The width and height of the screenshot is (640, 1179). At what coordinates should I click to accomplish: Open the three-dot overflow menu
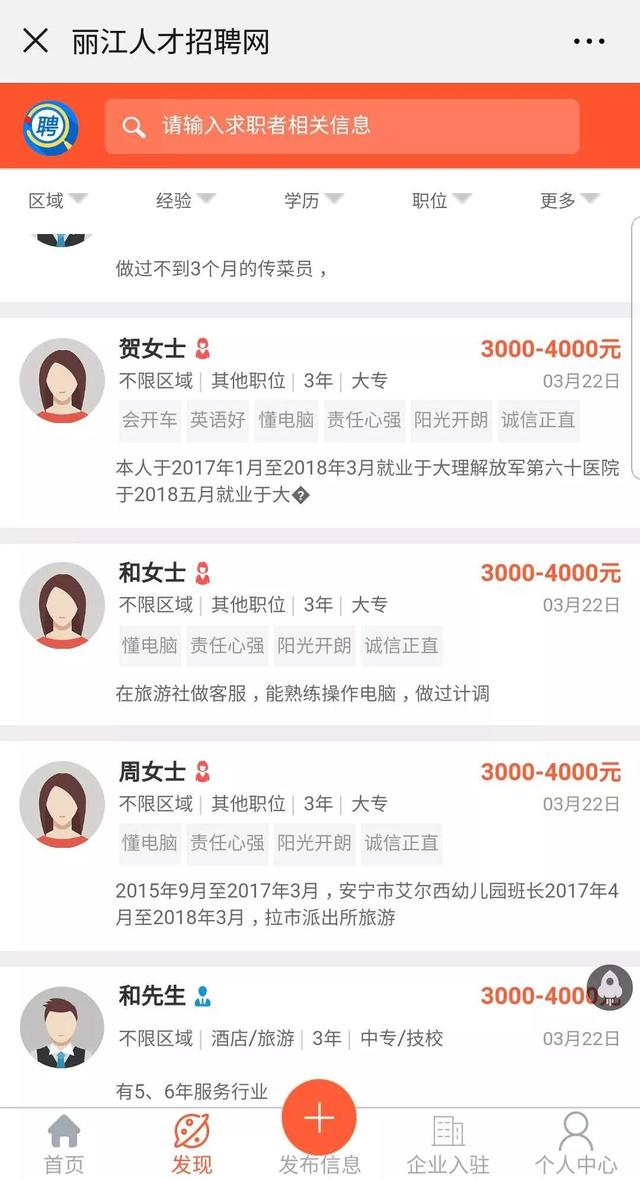click(589, 41)
